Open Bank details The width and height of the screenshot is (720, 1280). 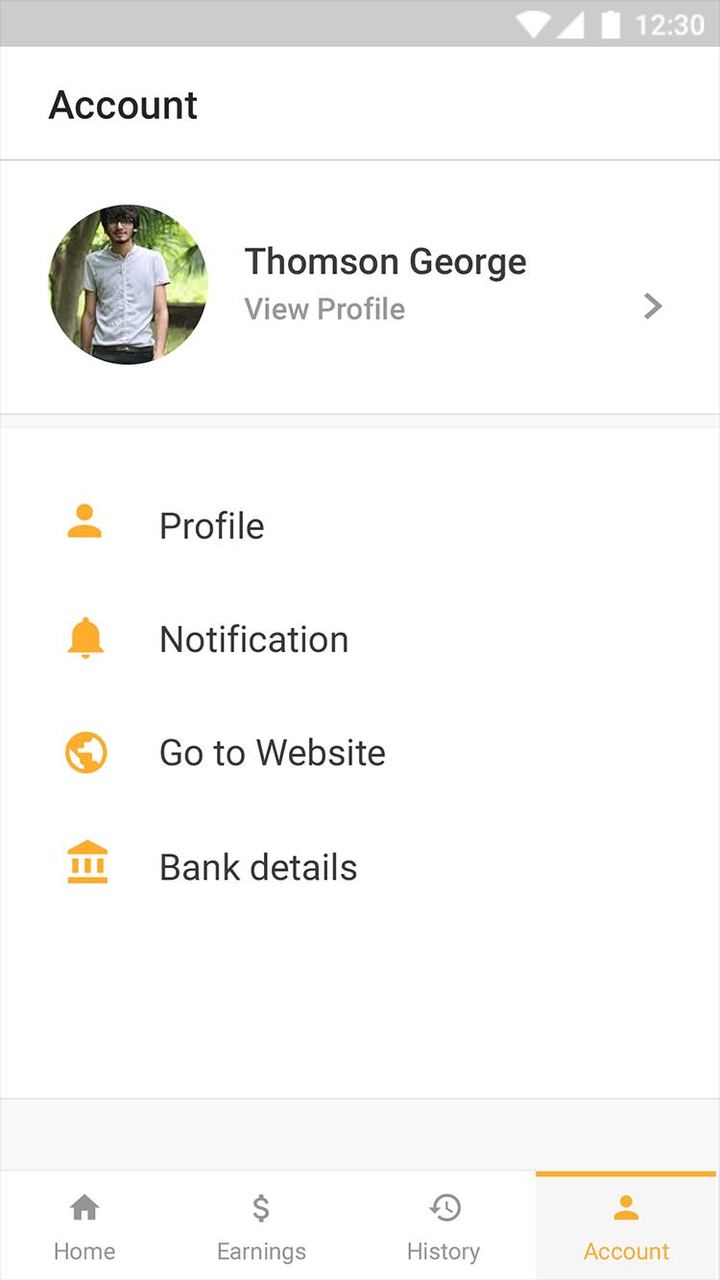(x=258, y=867)
